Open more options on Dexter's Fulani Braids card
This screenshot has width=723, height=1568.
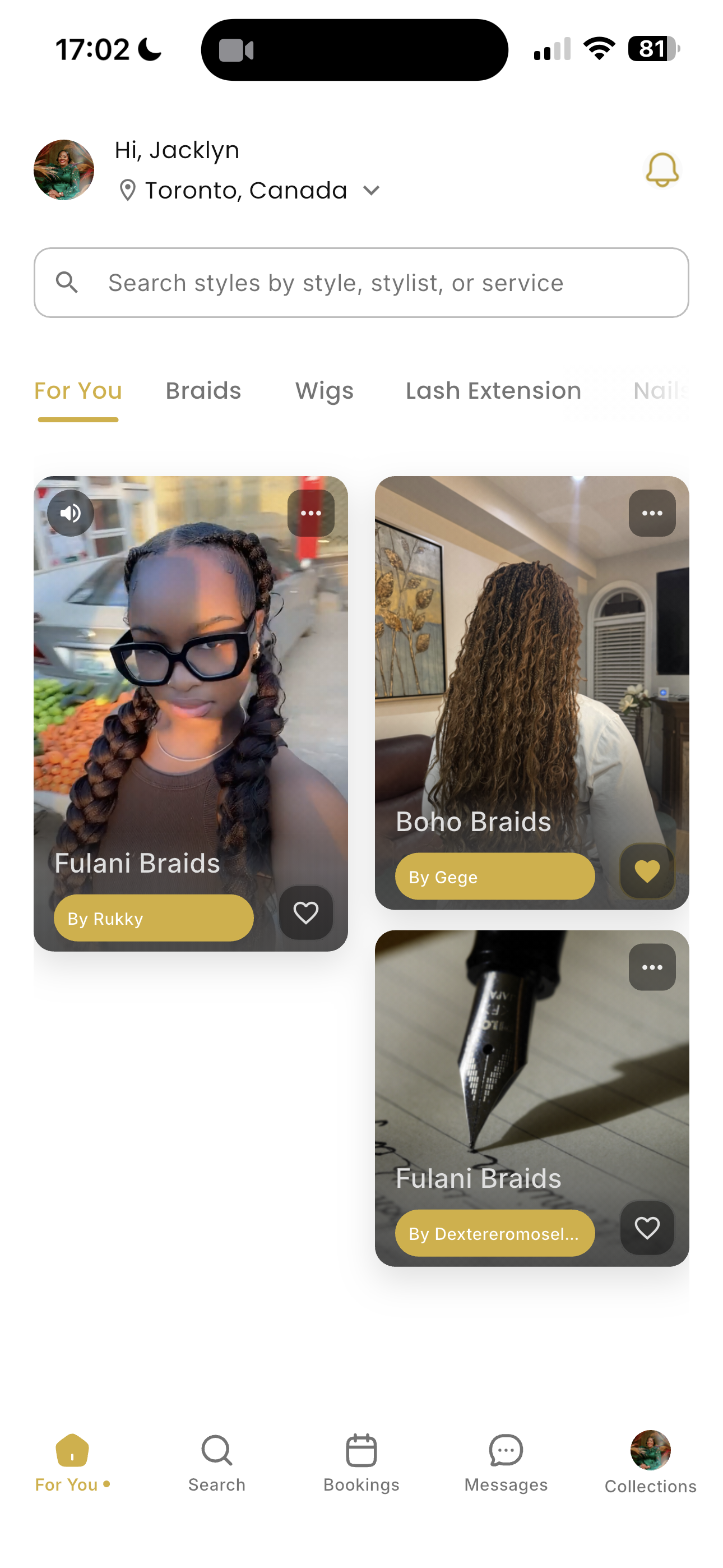pos(652,967)
